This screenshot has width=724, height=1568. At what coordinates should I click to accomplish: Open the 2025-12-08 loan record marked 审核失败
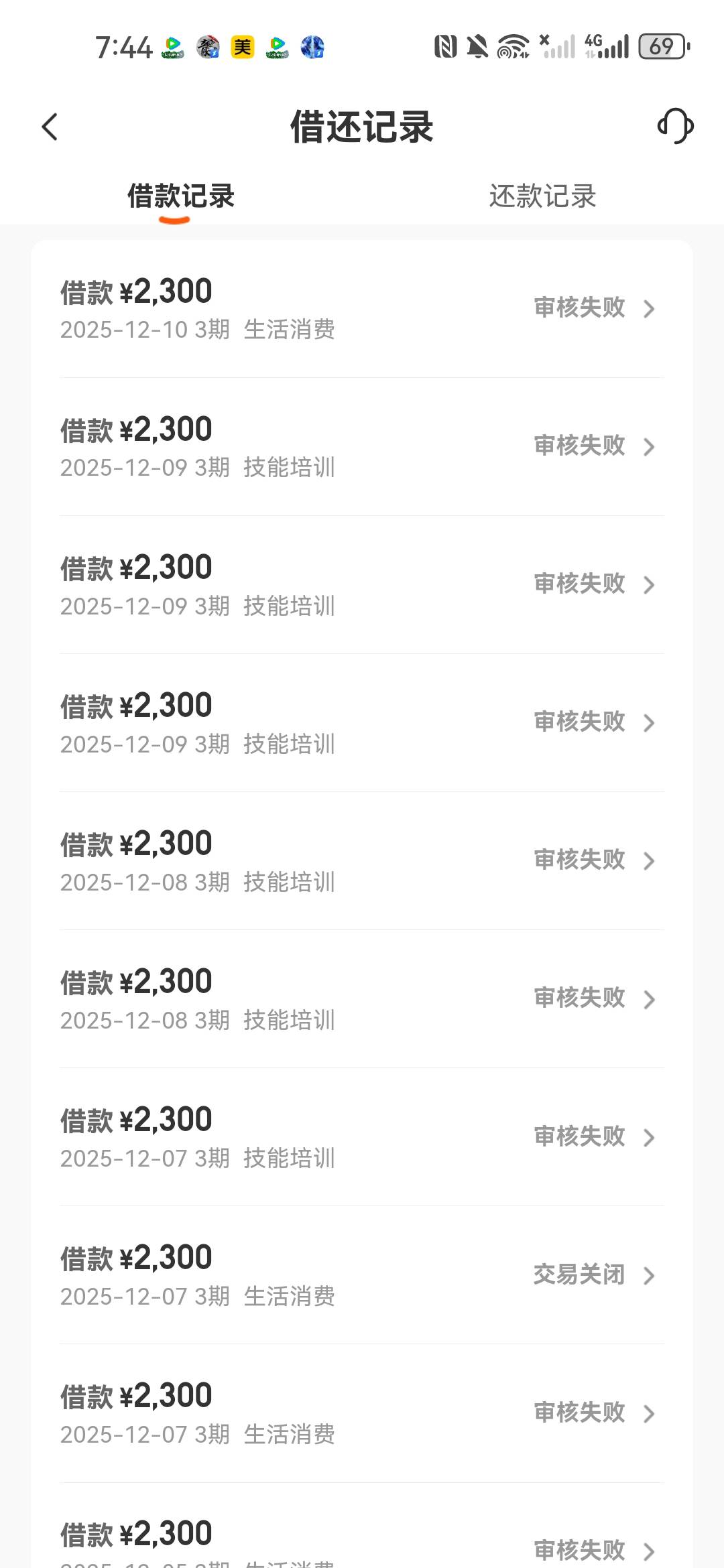point(362,862)
